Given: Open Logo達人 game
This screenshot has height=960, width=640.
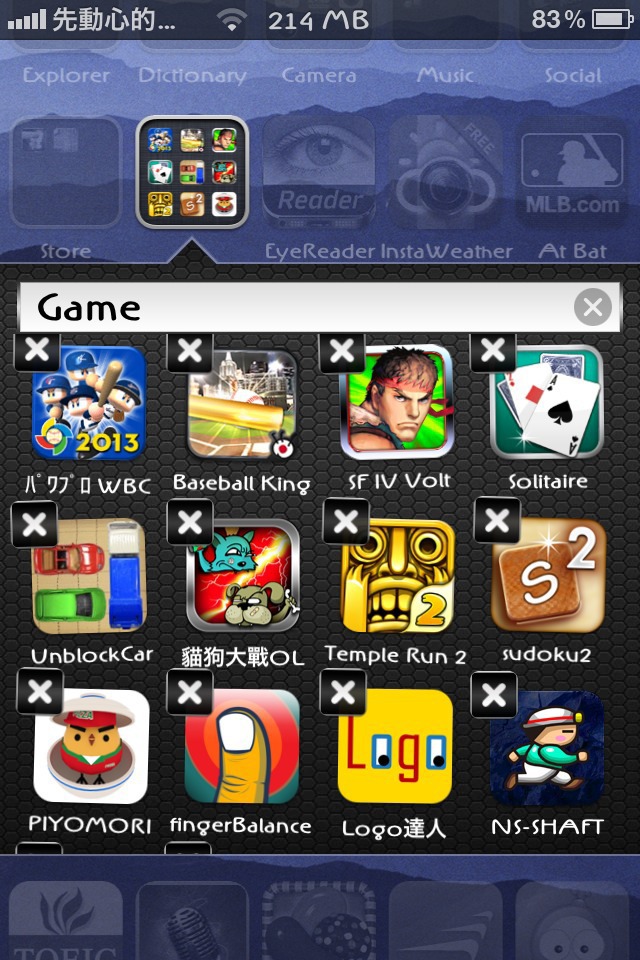Looking at the screenshot, I should (396, 746).
